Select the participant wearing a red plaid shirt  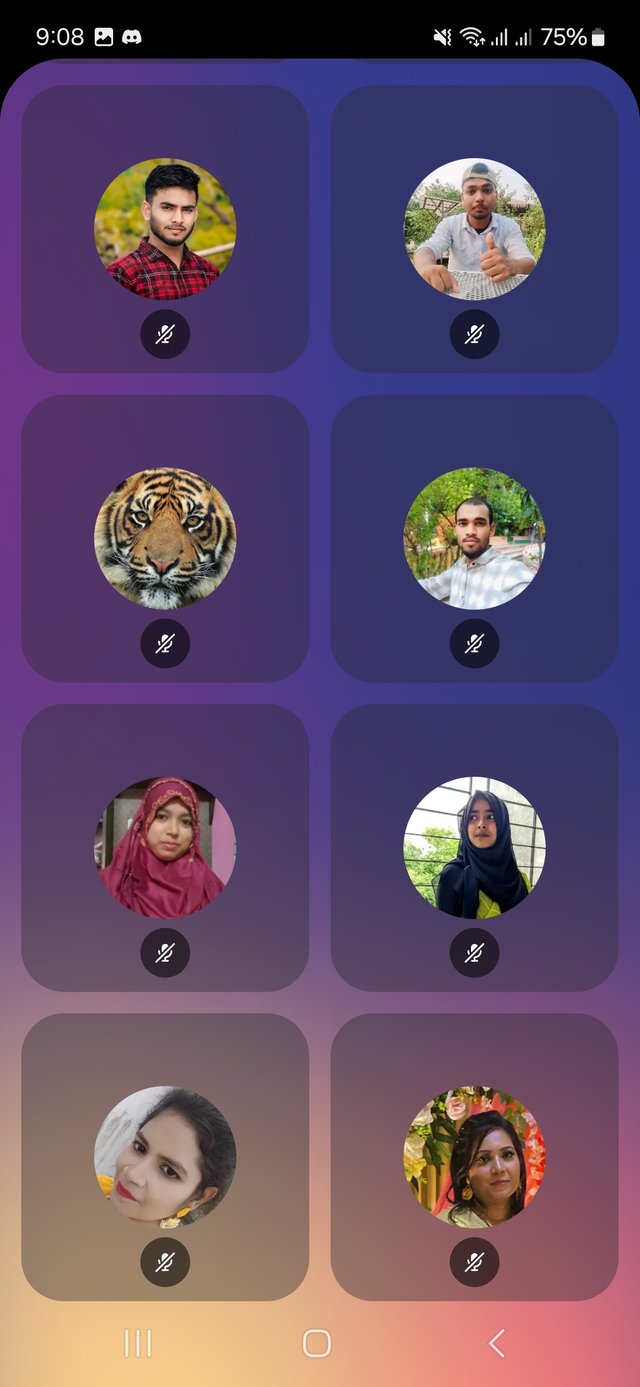click(165, 229)
